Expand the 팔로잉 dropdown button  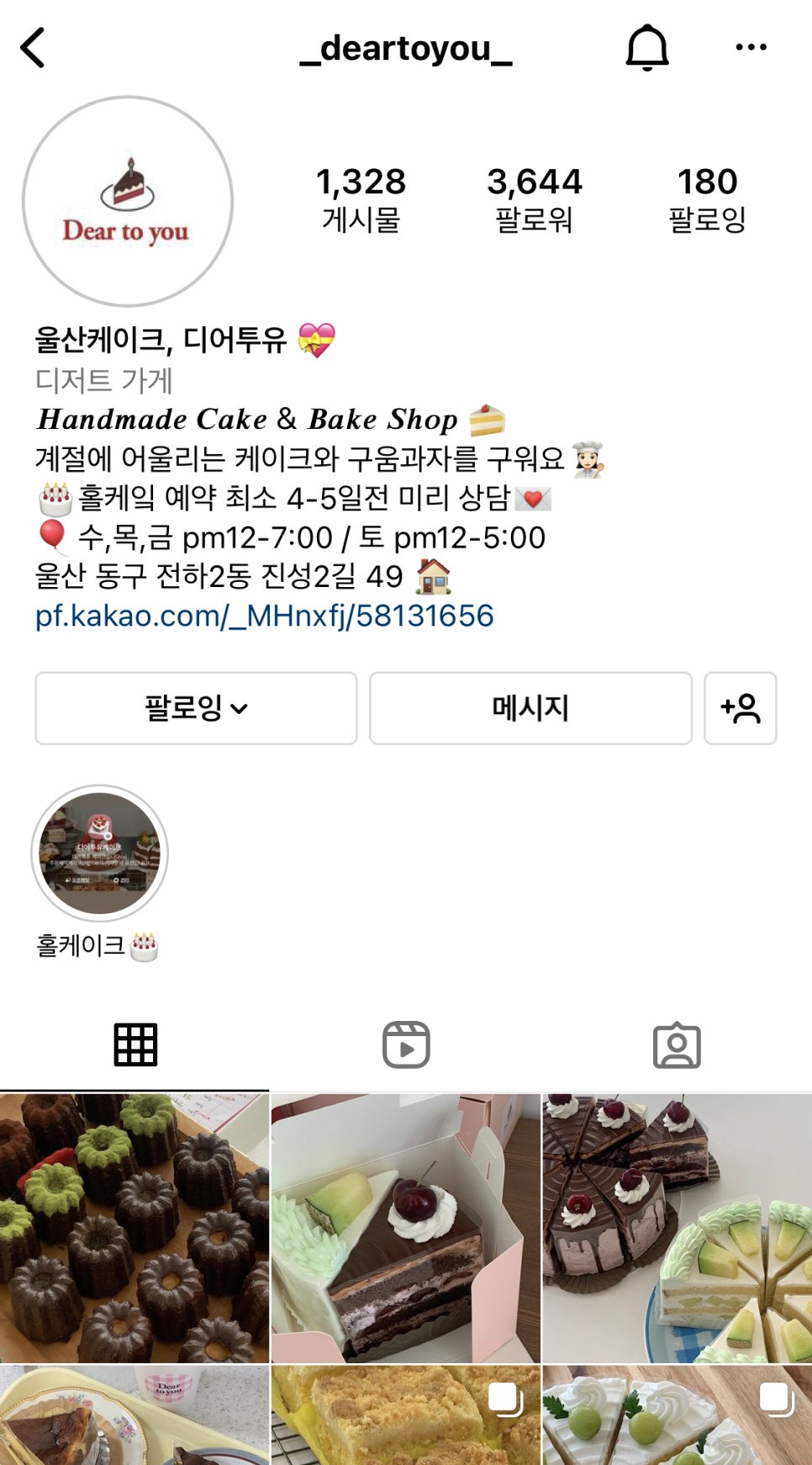click(196, 708)
